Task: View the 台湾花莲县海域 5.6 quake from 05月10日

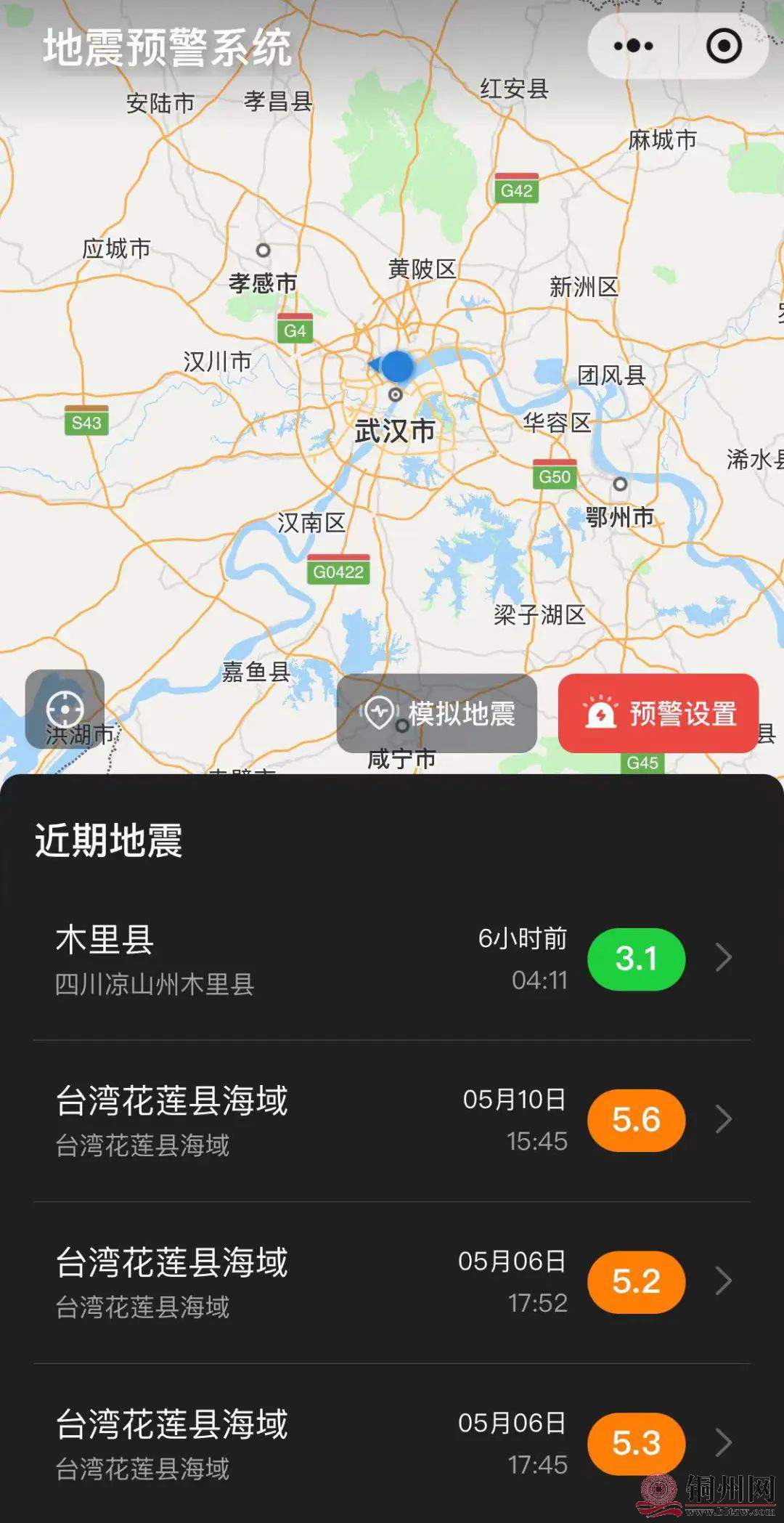Action: pos(392,1120)
